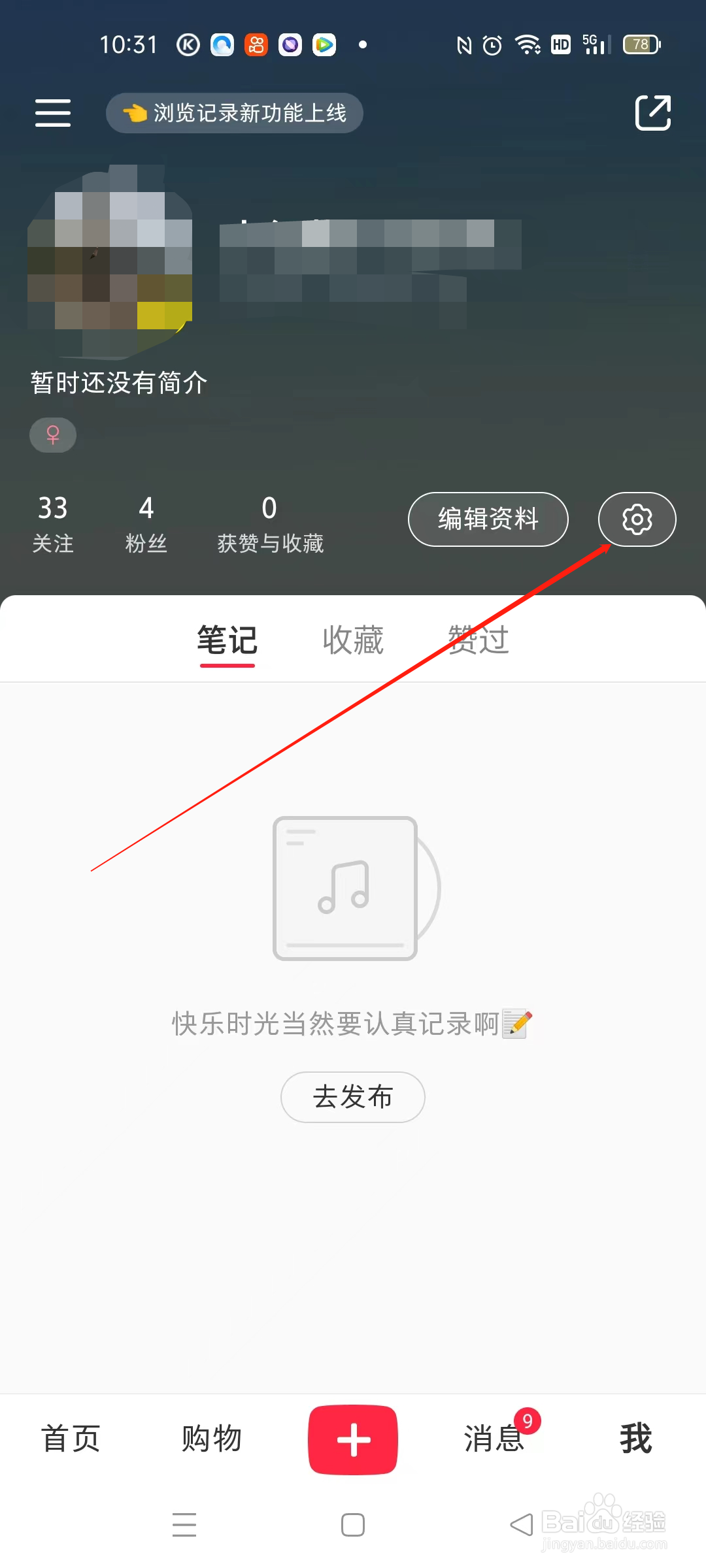The height and width of the screenshot is (1568, 706).
Task: Tap the share icon at top right
Action: point(653,112)
